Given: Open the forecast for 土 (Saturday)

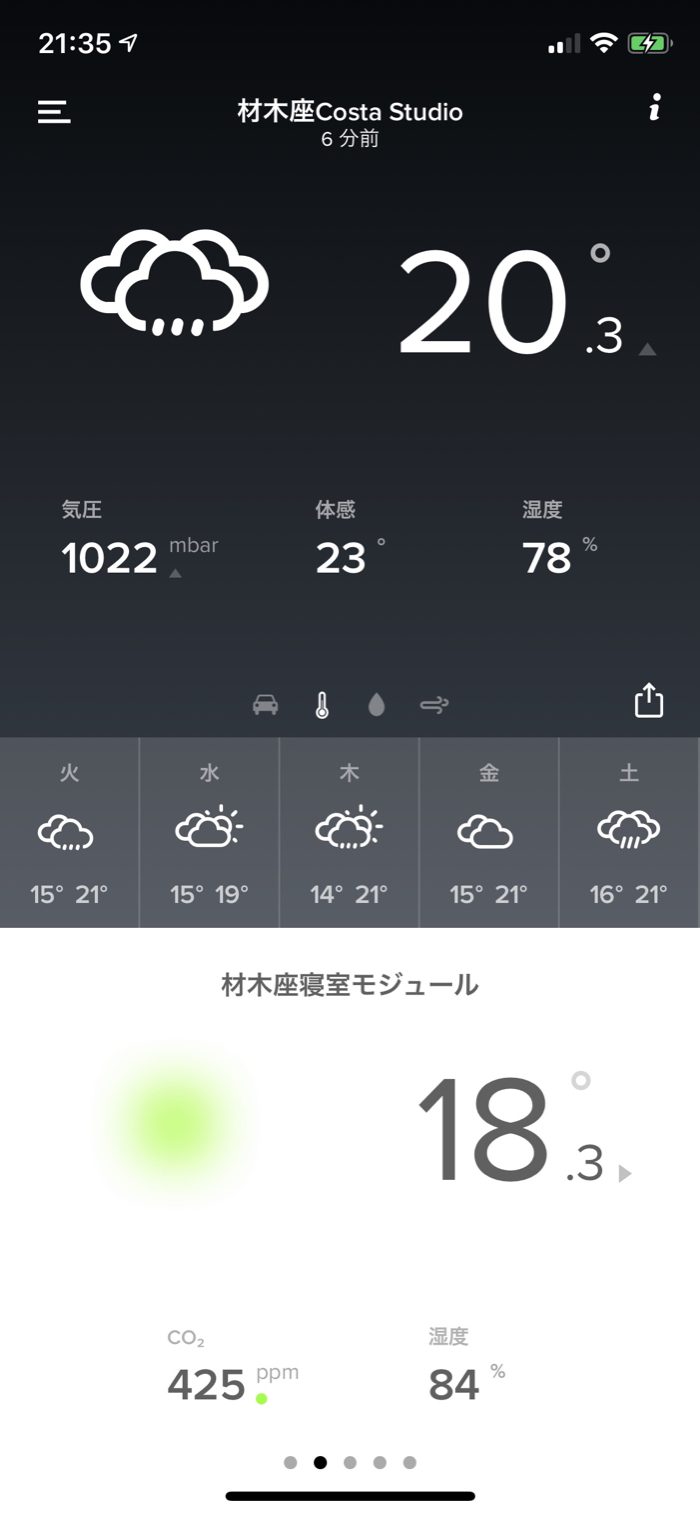Looking at the screenshot, I should tap(629, 832).
